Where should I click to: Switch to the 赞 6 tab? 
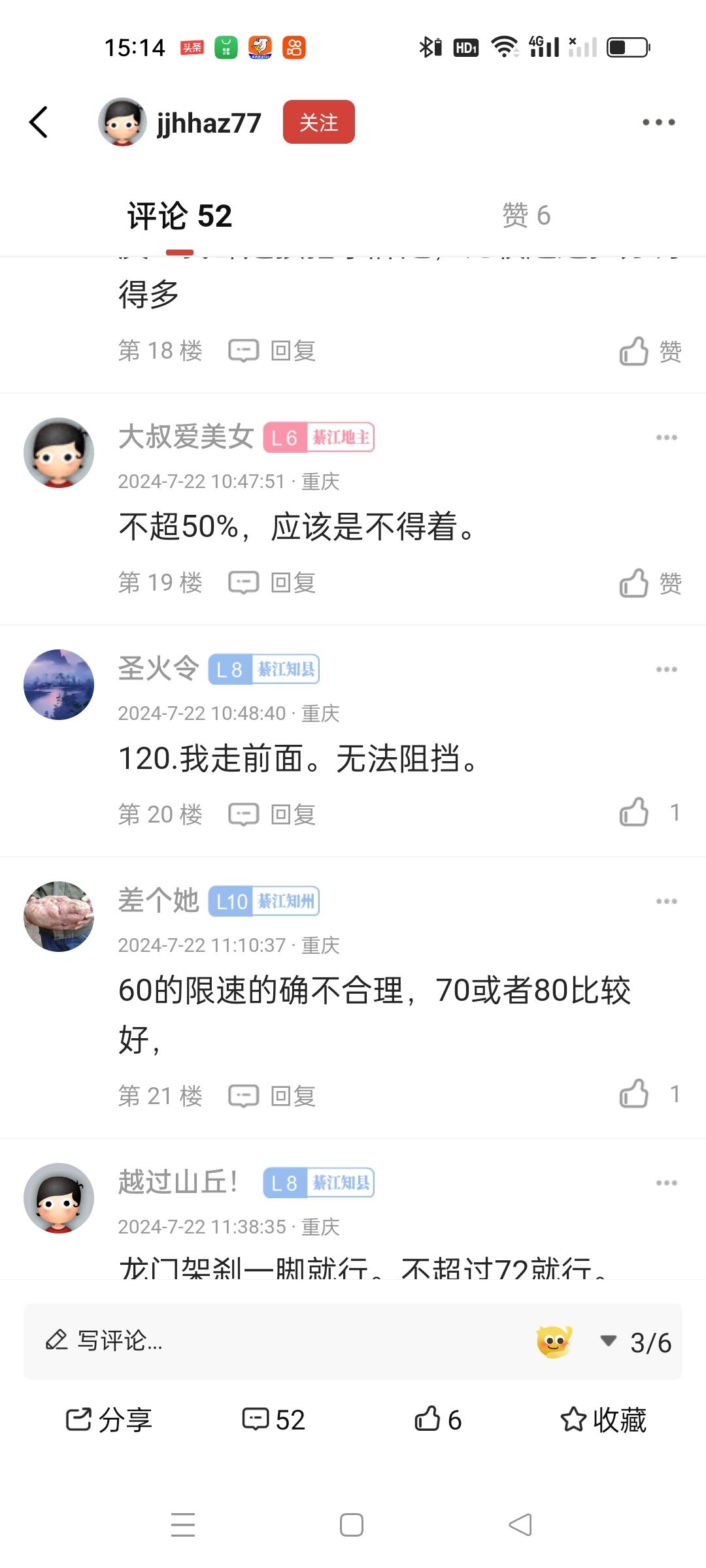click(526, 216)
